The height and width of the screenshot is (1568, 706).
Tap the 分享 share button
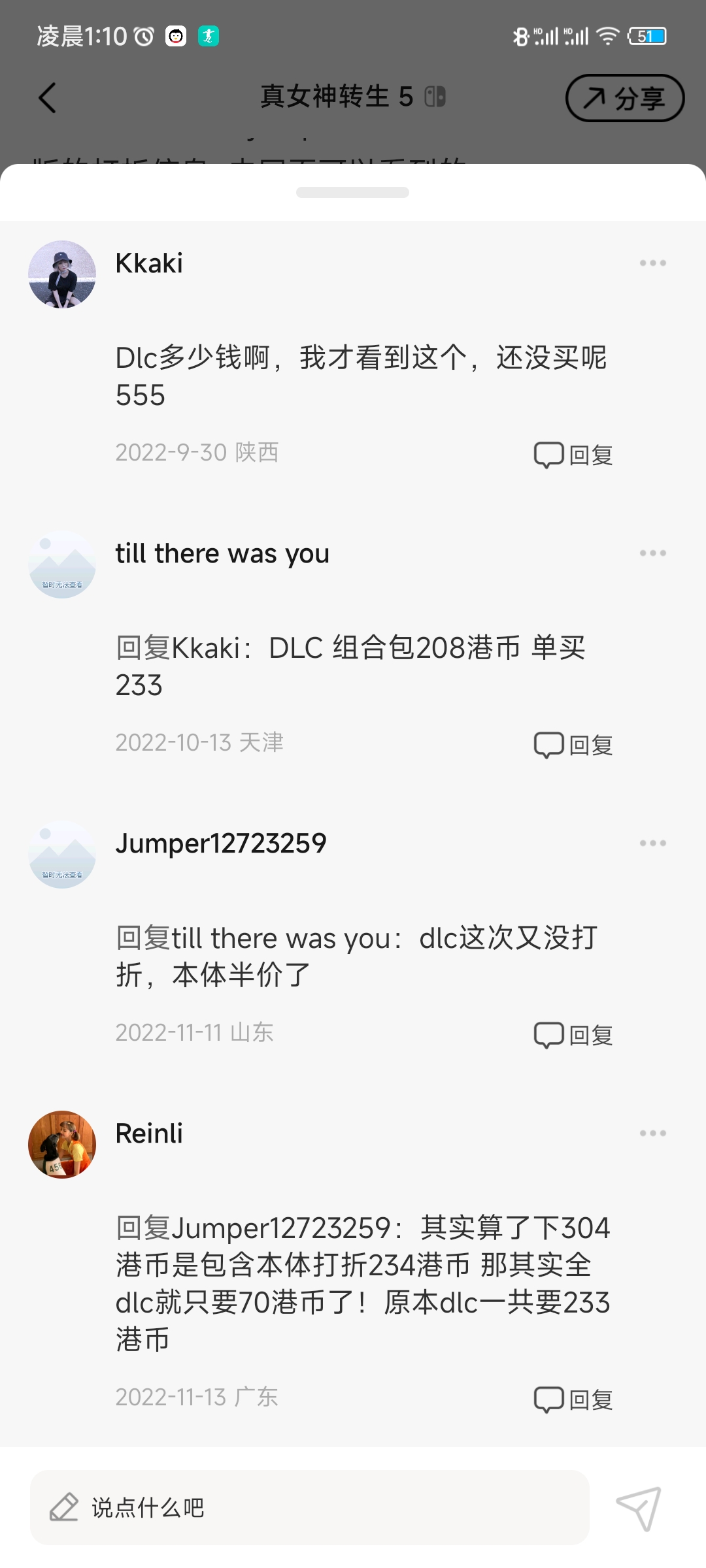pyautogui.click(x=624, y=98)
